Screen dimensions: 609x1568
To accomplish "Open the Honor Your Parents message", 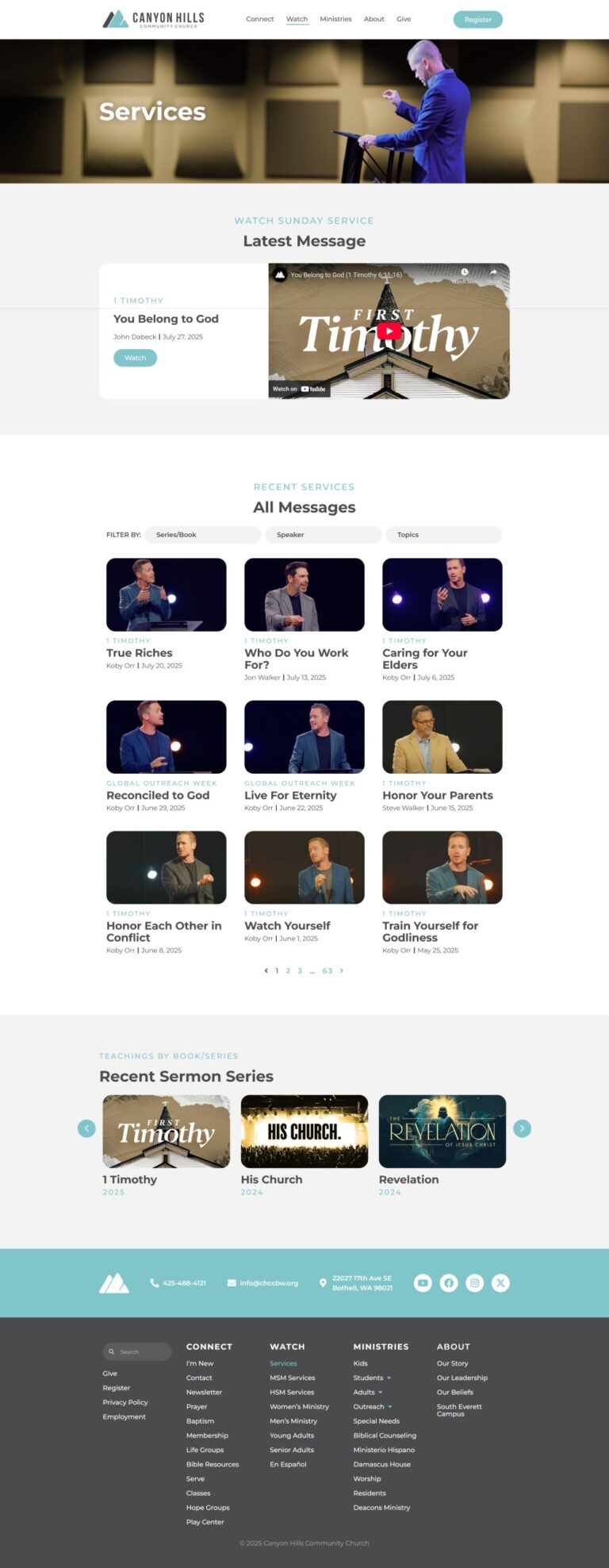I will 437,795.
